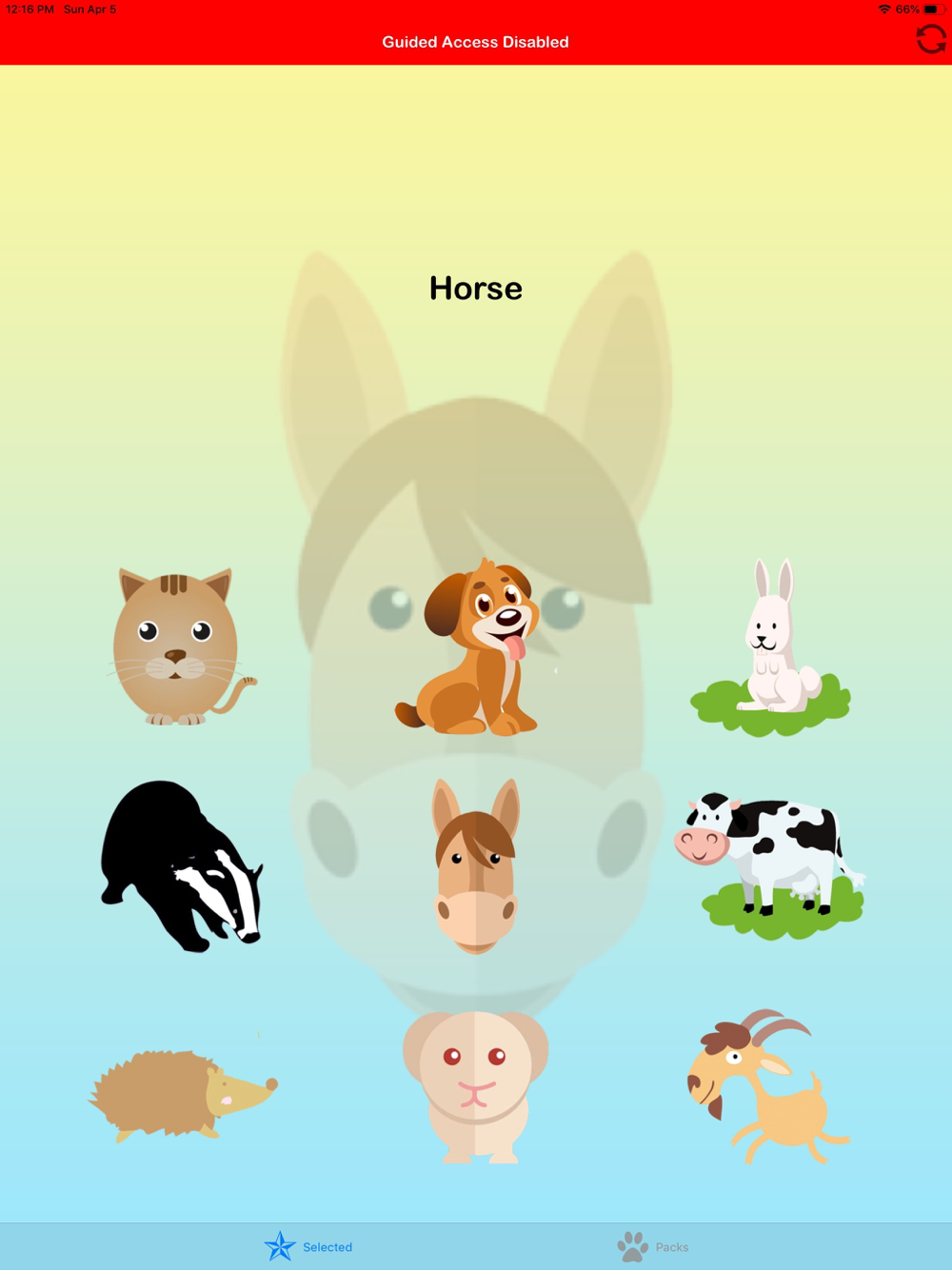952x1270 pixels.
Task: Choose the spotted cow picture
Action: pos(770,865)
